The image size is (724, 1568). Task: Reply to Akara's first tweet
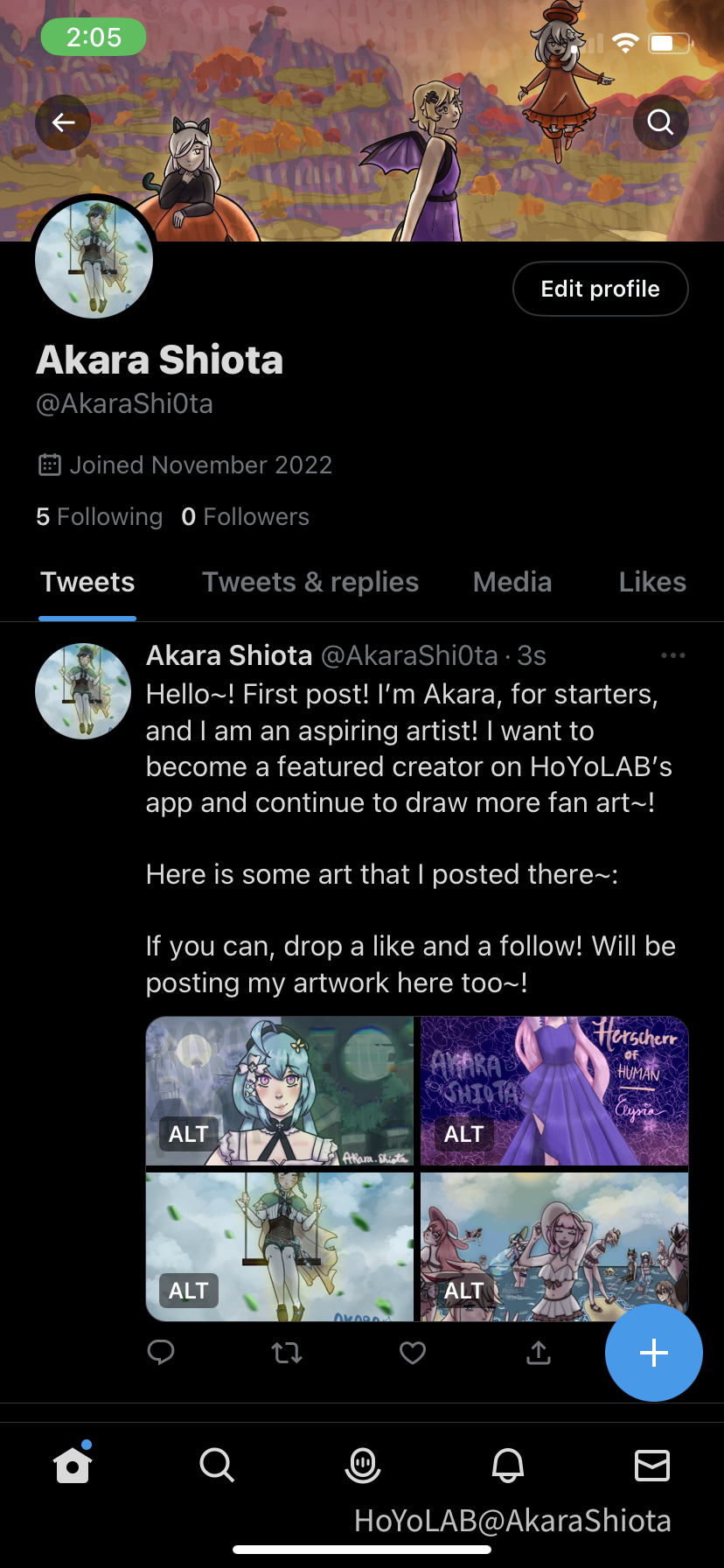point(161,1353)
